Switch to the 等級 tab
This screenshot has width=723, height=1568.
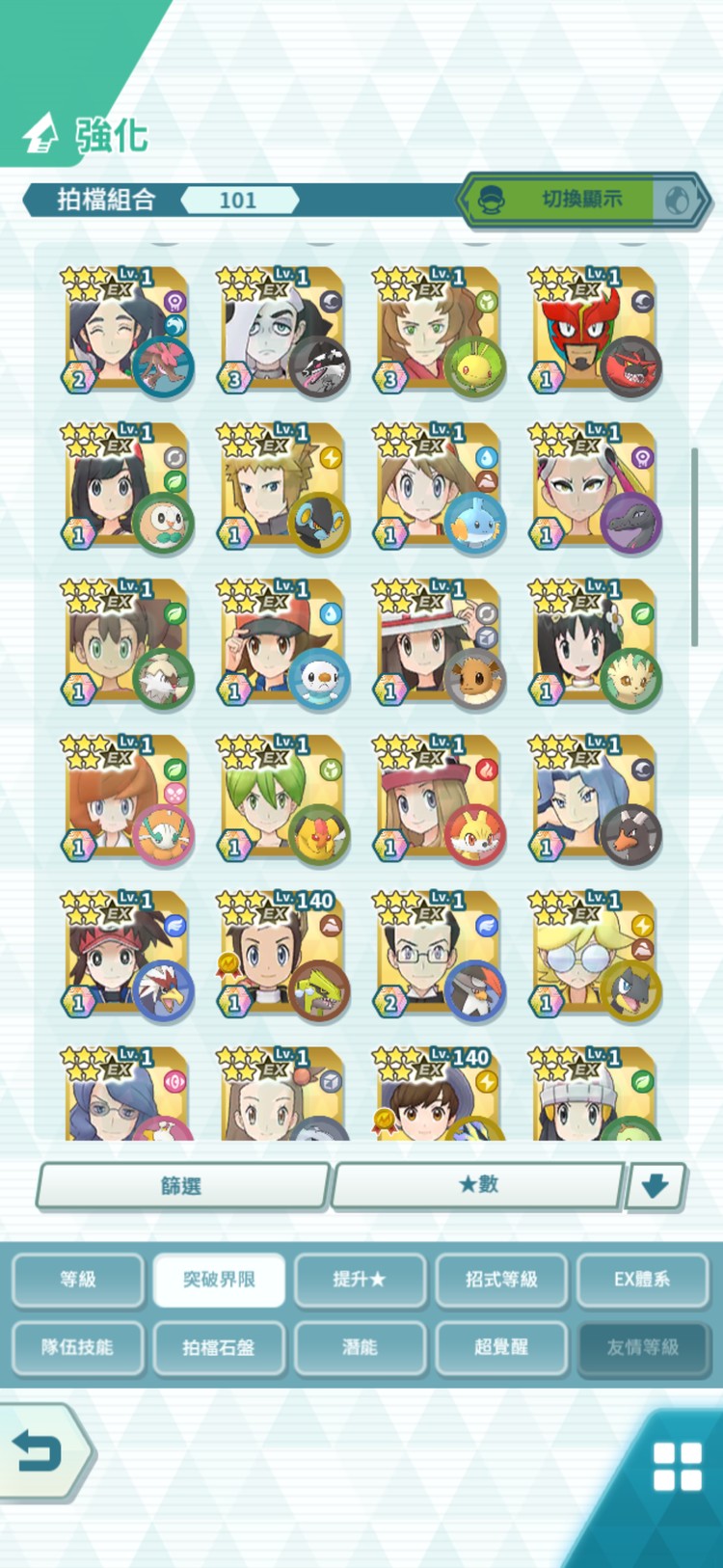click(78, 1280)
